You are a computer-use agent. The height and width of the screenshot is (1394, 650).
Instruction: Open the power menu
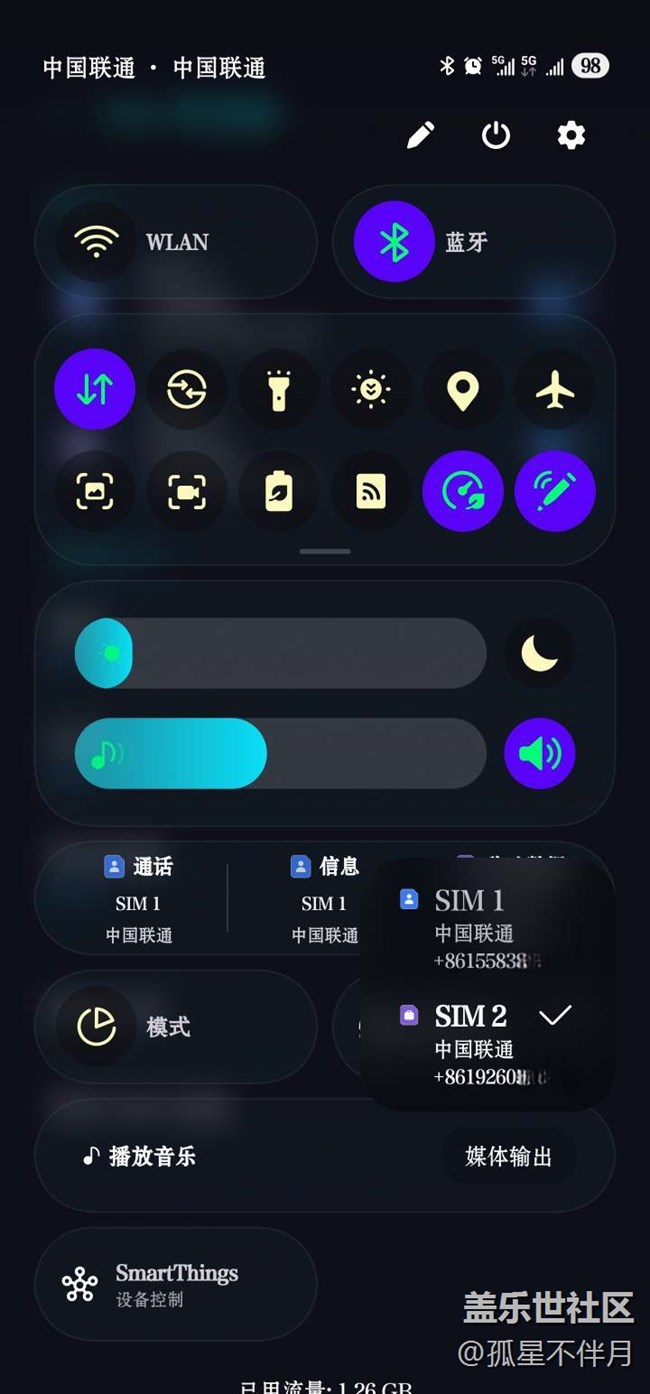click(x=496, y=135)
